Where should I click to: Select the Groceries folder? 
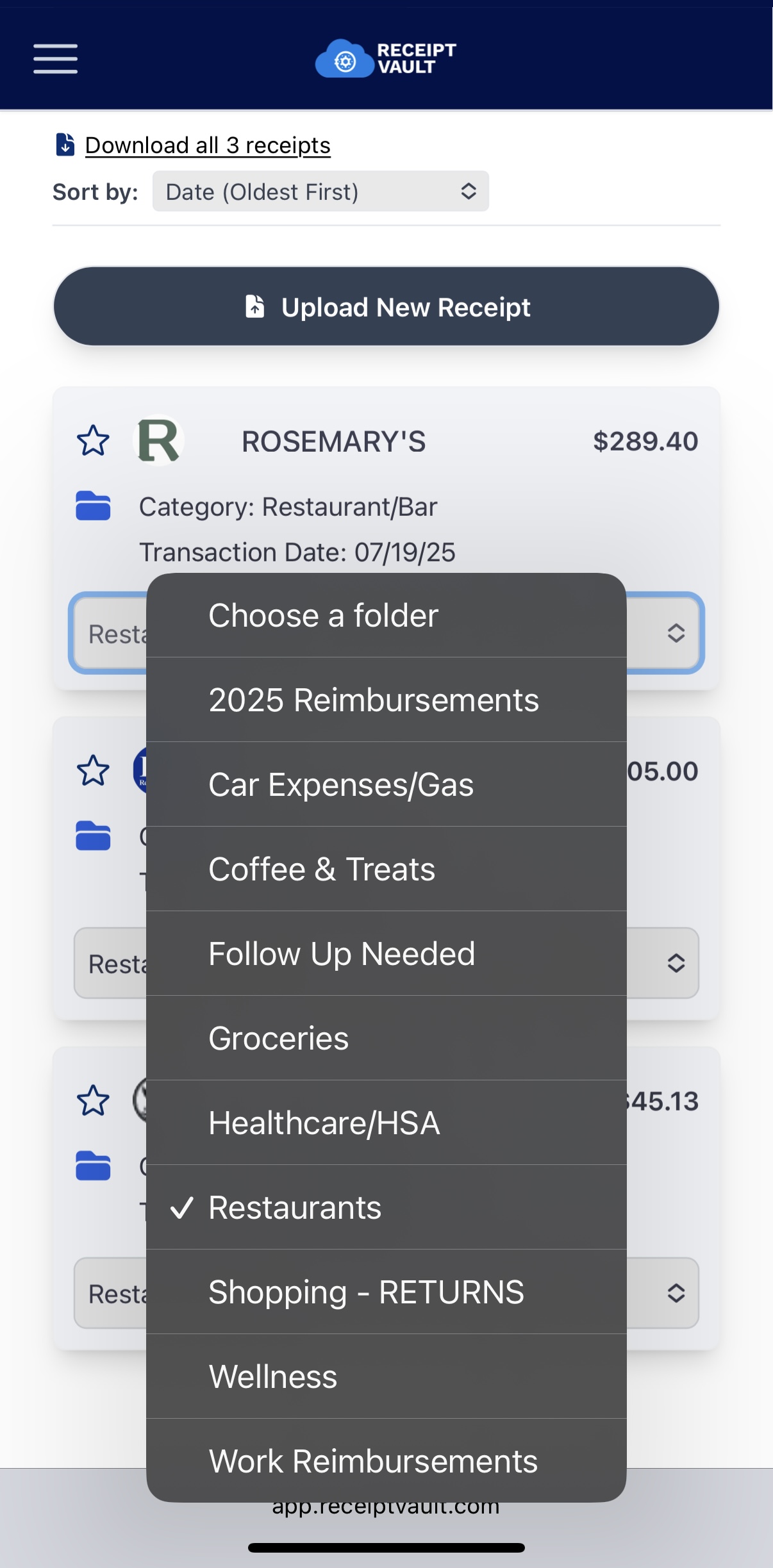coord(386,1038)
